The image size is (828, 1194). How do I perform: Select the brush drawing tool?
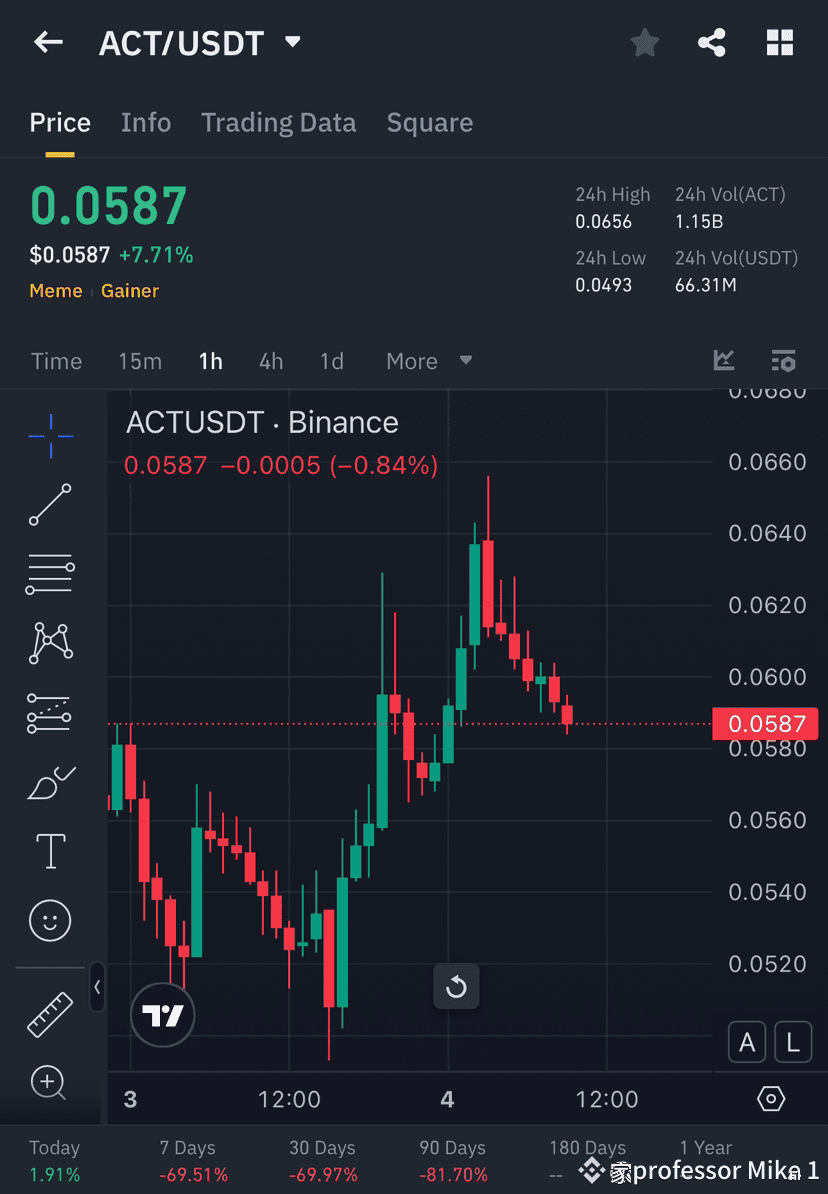pyautogui.click(x=50, y=782)
